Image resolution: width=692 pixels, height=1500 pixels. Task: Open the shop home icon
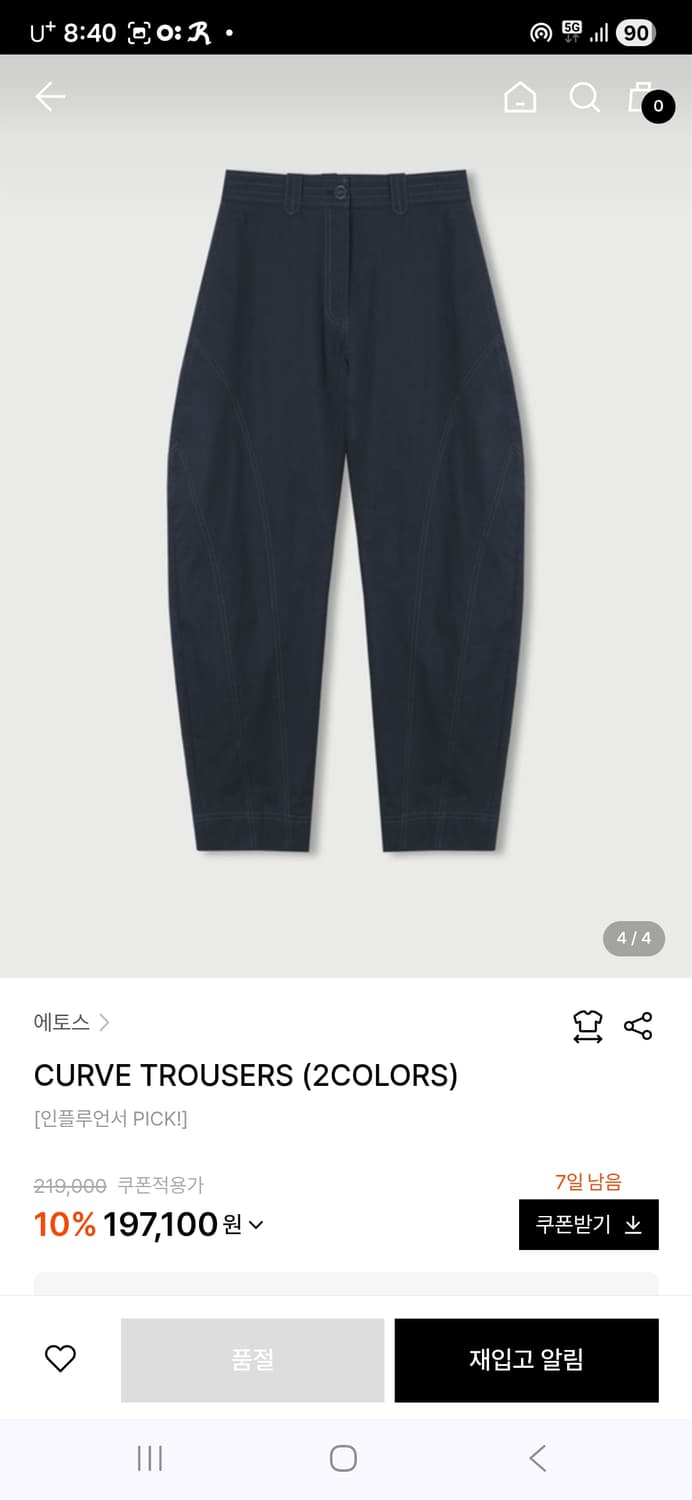coord(520,98)
